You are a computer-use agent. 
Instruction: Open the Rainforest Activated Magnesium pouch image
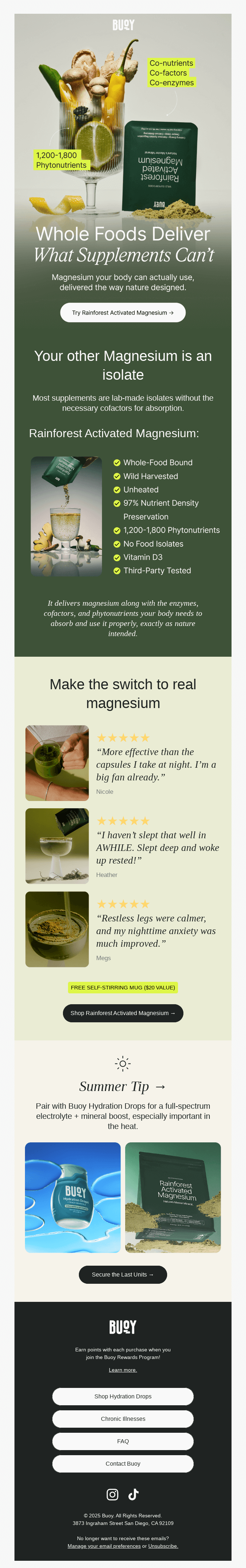tap(173, 1197)
